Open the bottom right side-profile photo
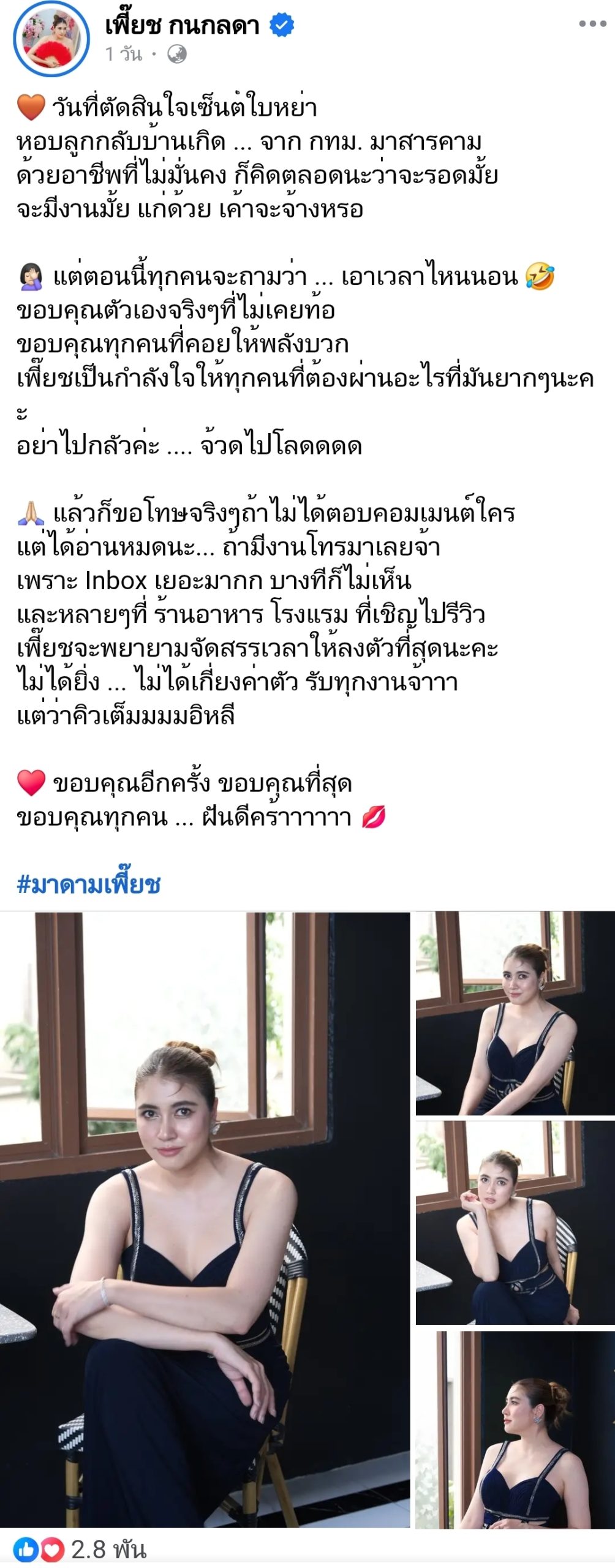The width and height of the screenshot is (615, 1568). [x=515, y=1430]
